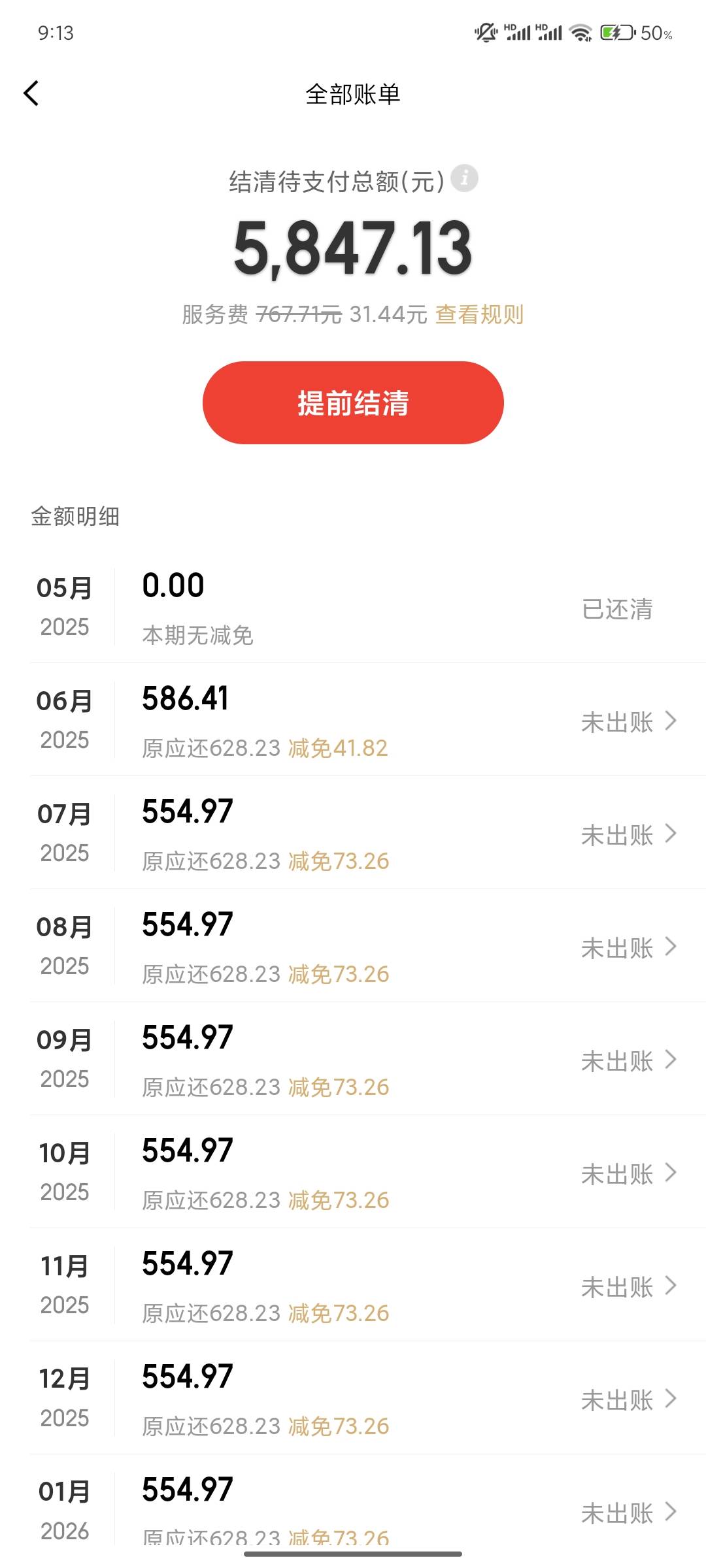The width and height of the screenshot is (706, 1568).
Task: Open the 06月 2025 bill of 586.41
Action: click(353, 720)
